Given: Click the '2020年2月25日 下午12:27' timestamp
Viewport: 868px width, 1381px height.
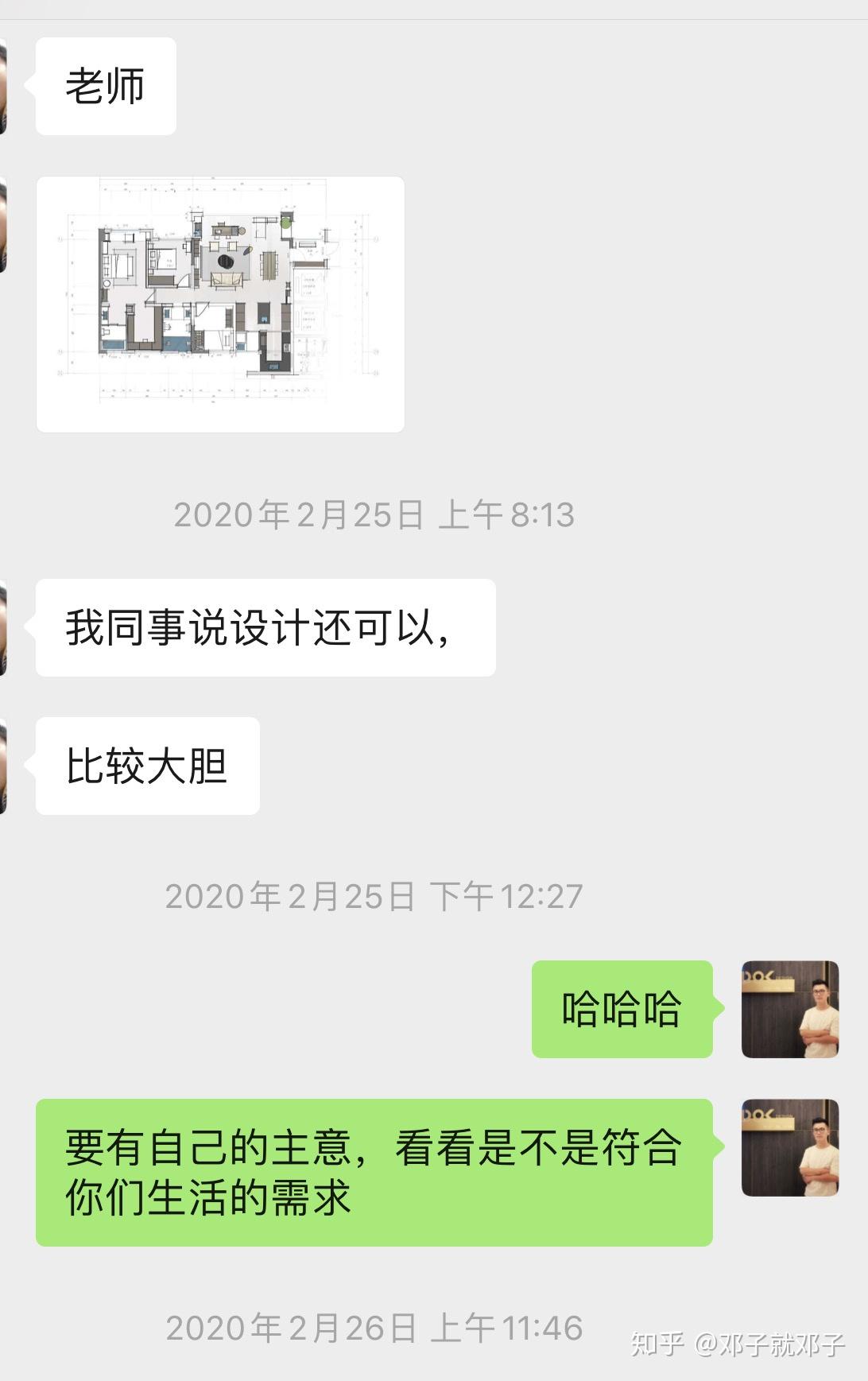Looking at the screenshot, I should [376, 895].
